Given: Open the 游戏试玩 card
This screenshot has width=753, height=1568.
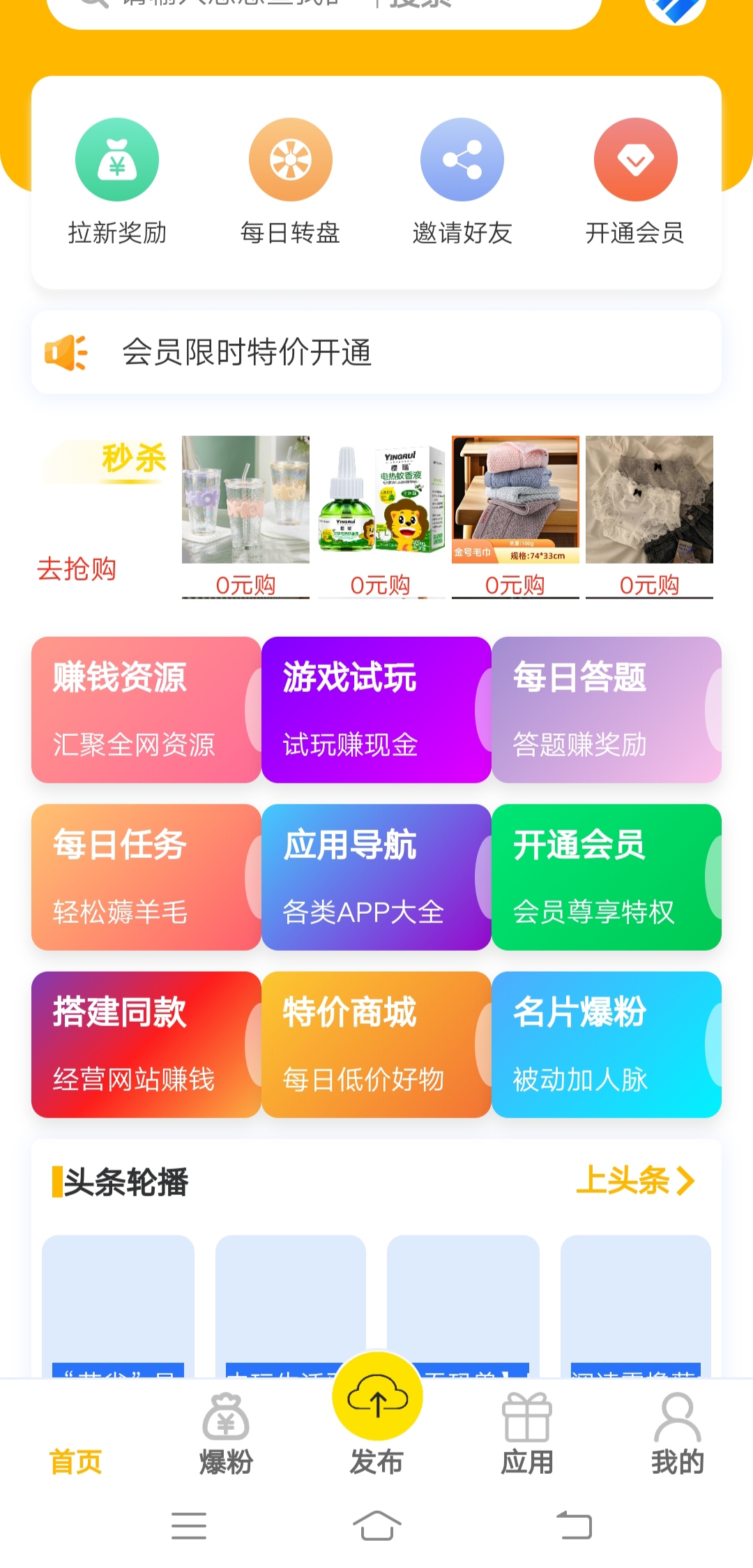Looking at the screenshot, I should (x=376, y=709).
